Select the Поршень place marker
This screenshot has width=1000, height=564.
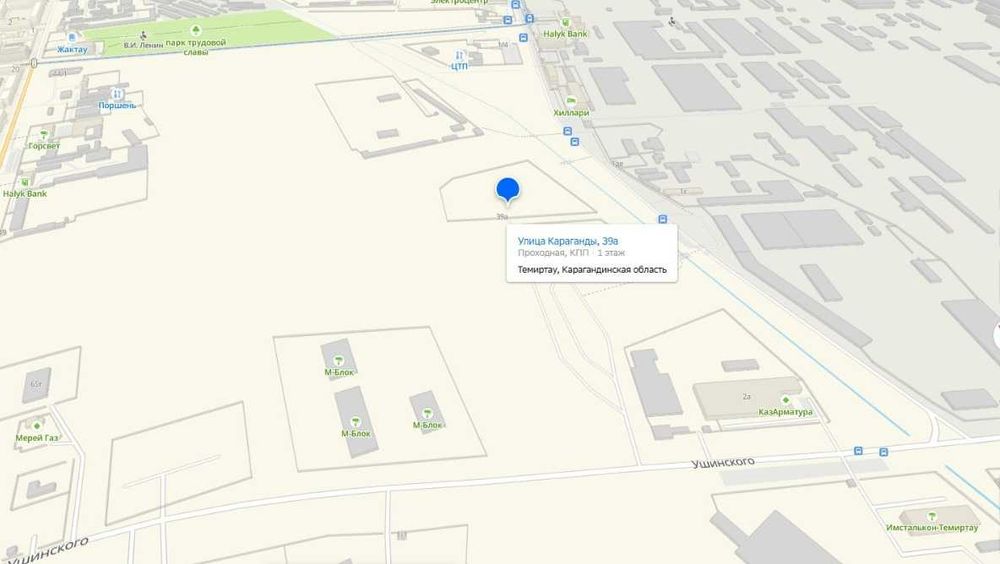click(x=118, y=94)
